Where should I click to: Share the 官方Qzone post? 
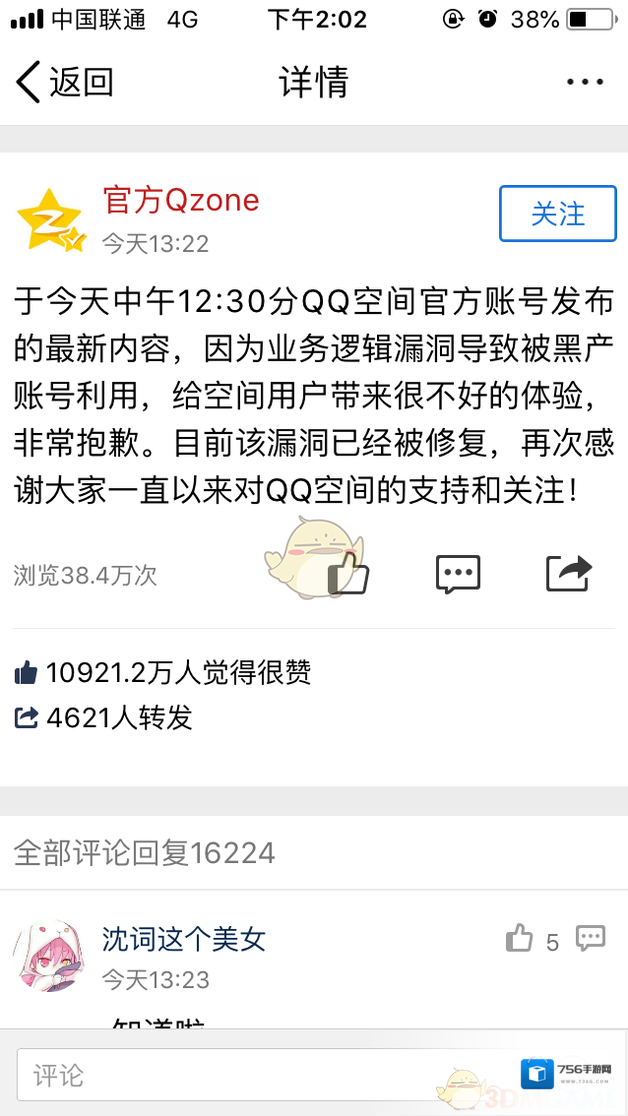568,573
